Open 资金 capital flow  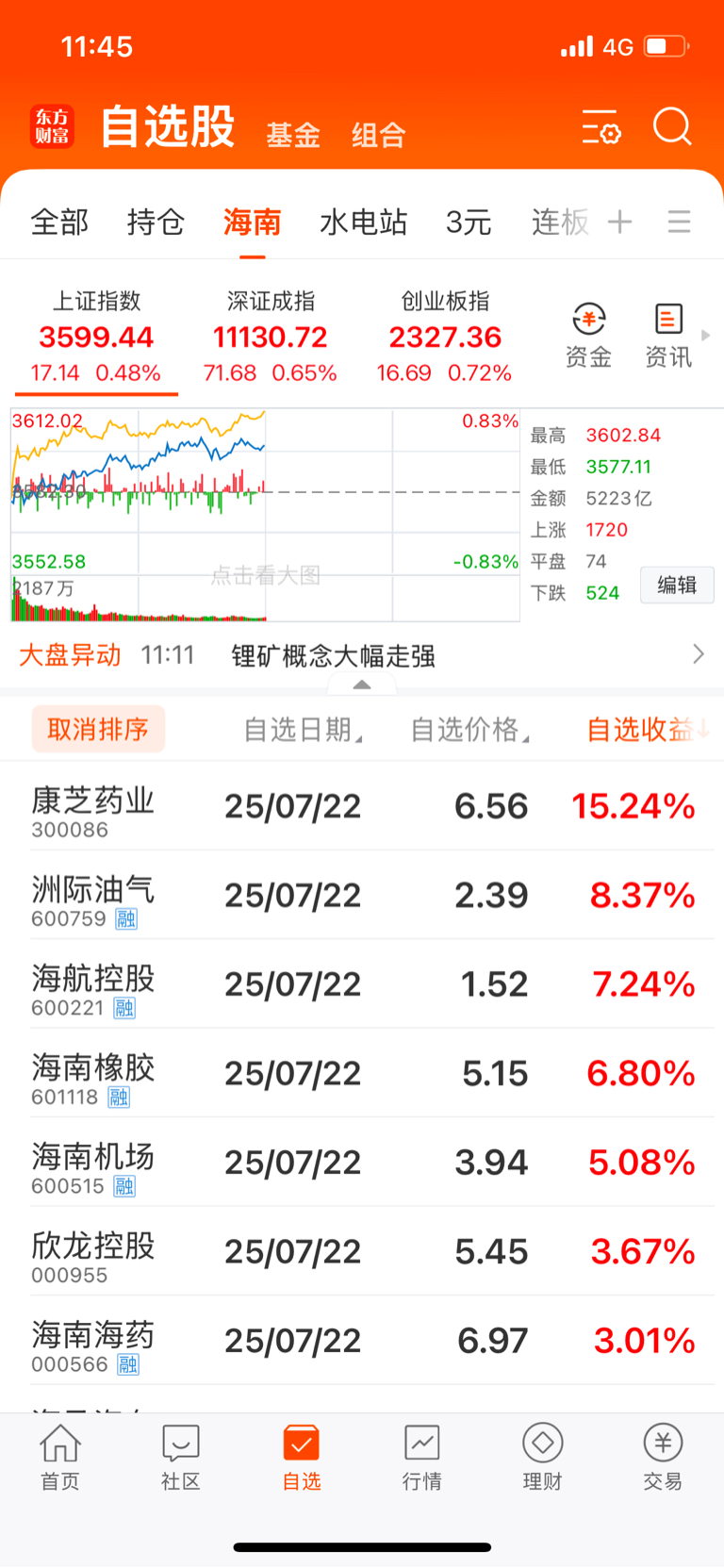(589, 337)
